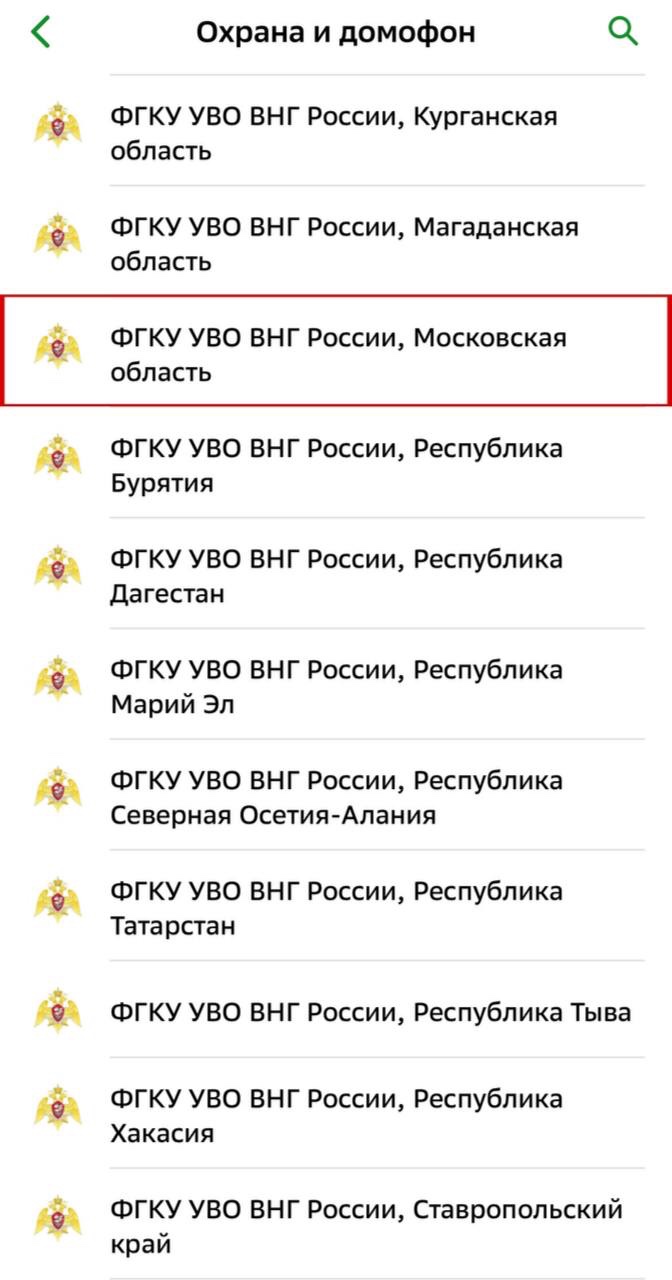
Task: Choose ФГКУ УВО ВНГ России, Московская область
Action: [335, 354]
